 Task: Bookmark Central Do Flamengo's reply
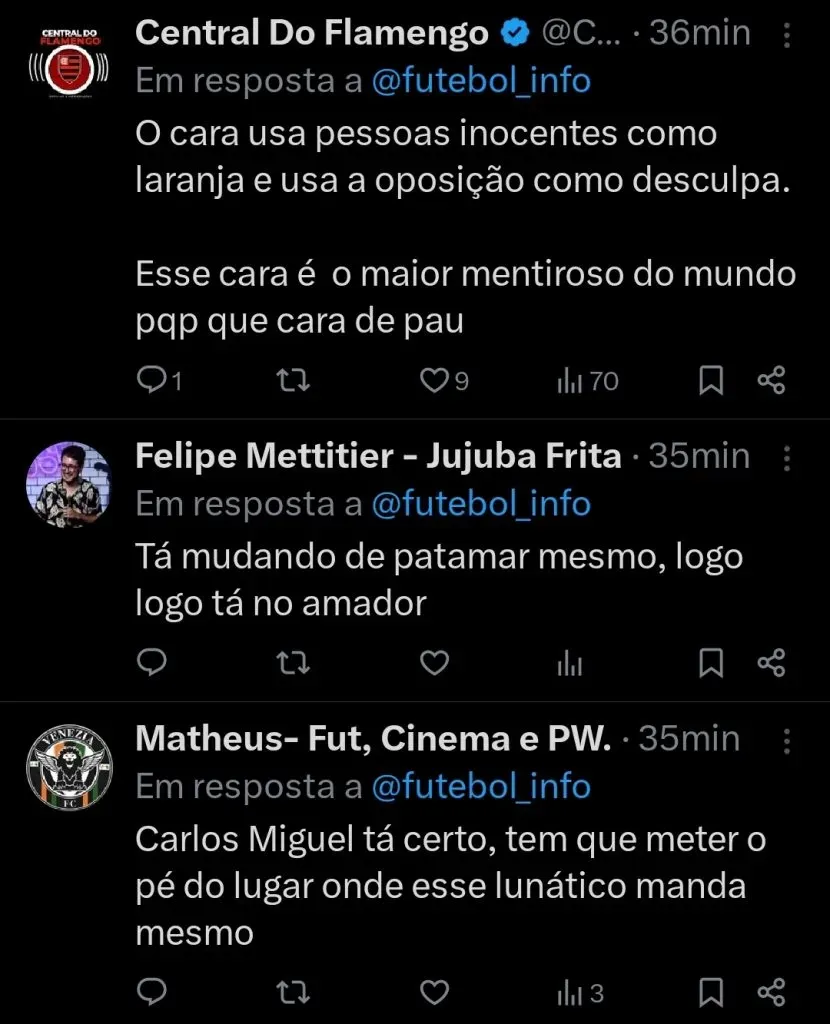pyautogui.click(x=711, y=380)
